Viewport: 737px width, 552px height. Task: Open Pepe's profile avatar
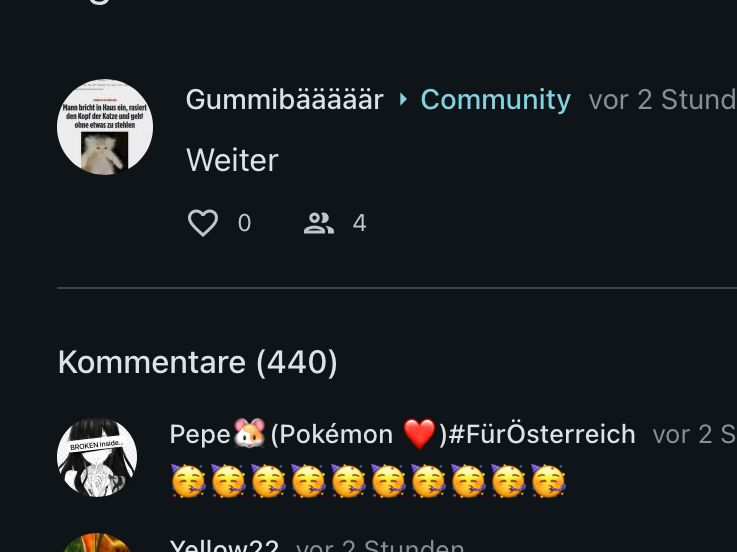coord(97,457)
